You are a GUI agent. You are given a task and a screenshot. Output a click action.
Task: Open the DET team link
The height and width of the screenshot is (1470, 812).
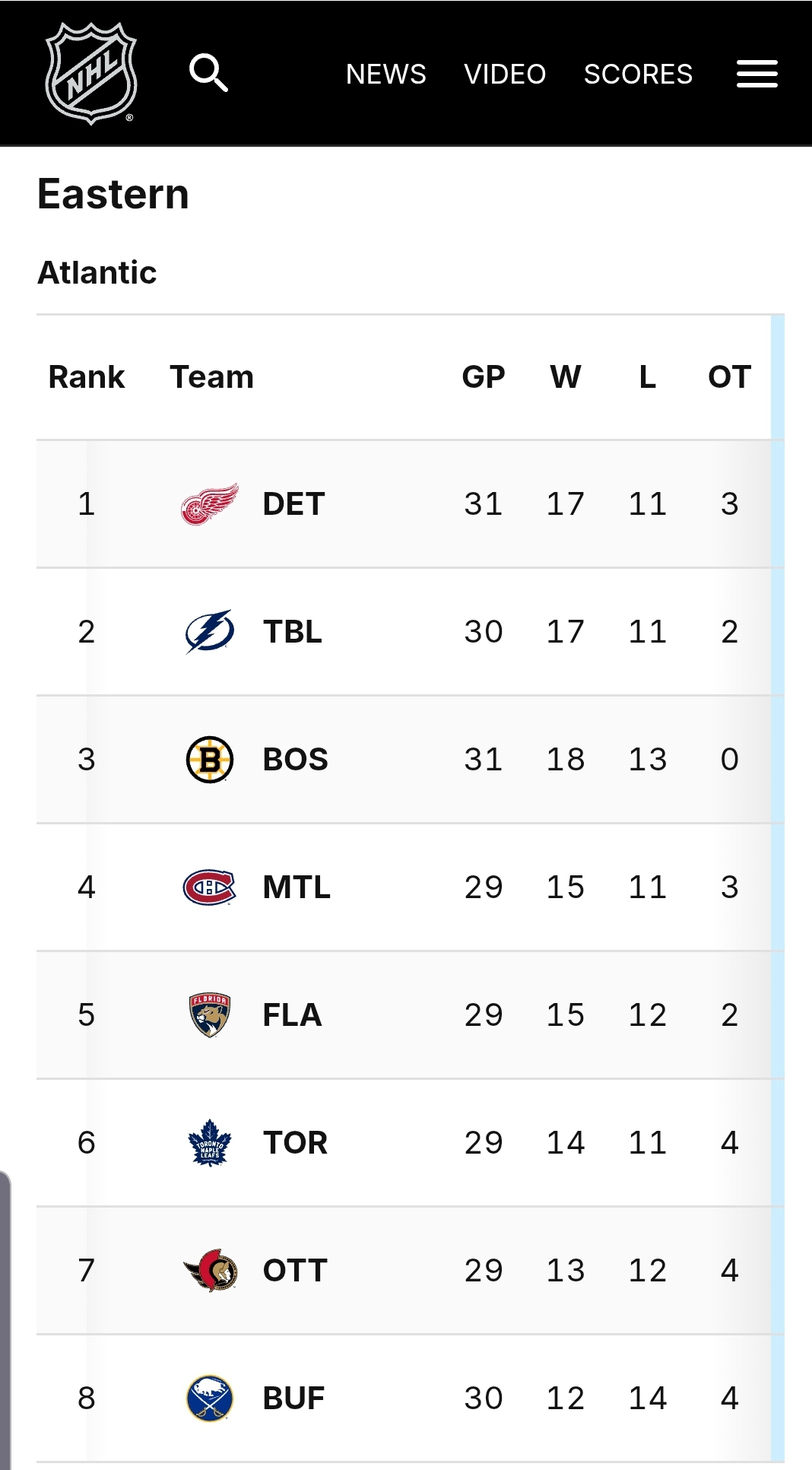coord(293,504)
